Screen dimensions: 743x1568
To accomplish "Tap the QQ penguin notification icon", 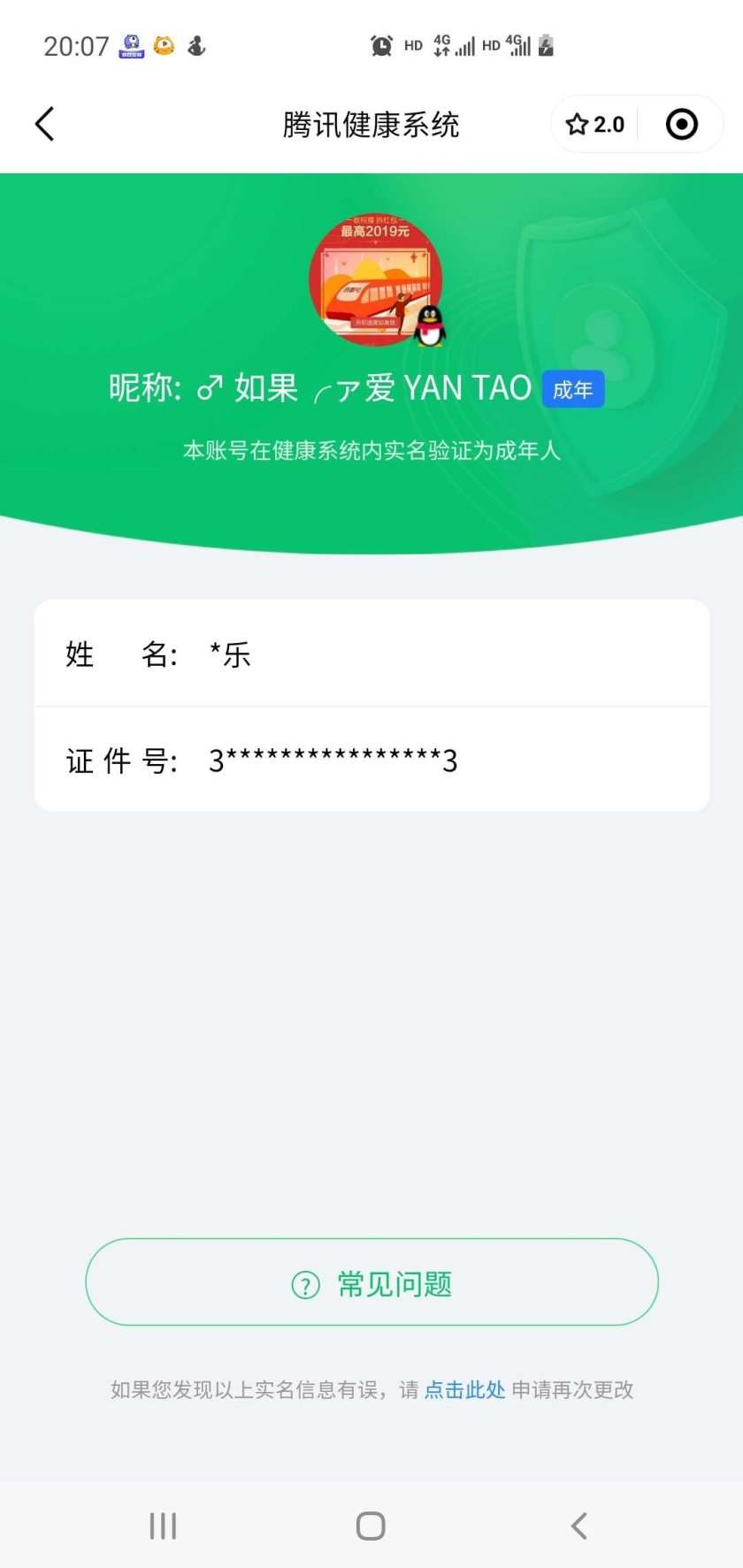I will click(132, 45).
